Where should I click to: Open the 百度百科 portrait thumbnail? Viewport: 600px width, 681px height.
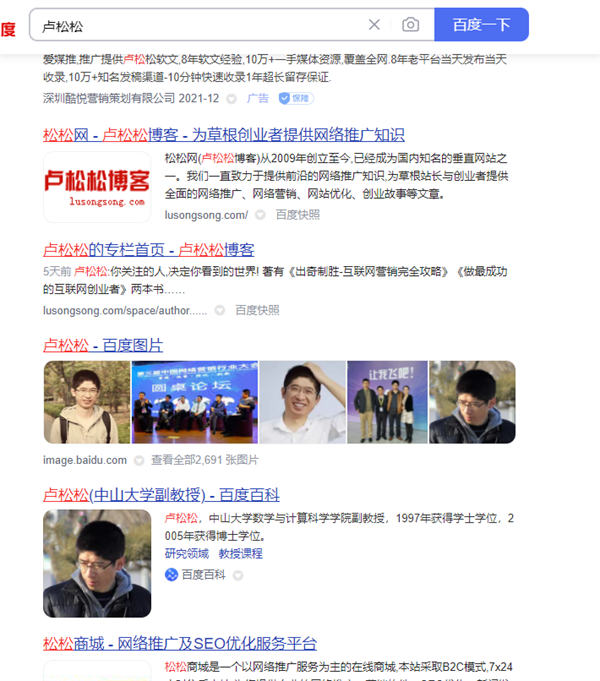(x=97, y=563)
